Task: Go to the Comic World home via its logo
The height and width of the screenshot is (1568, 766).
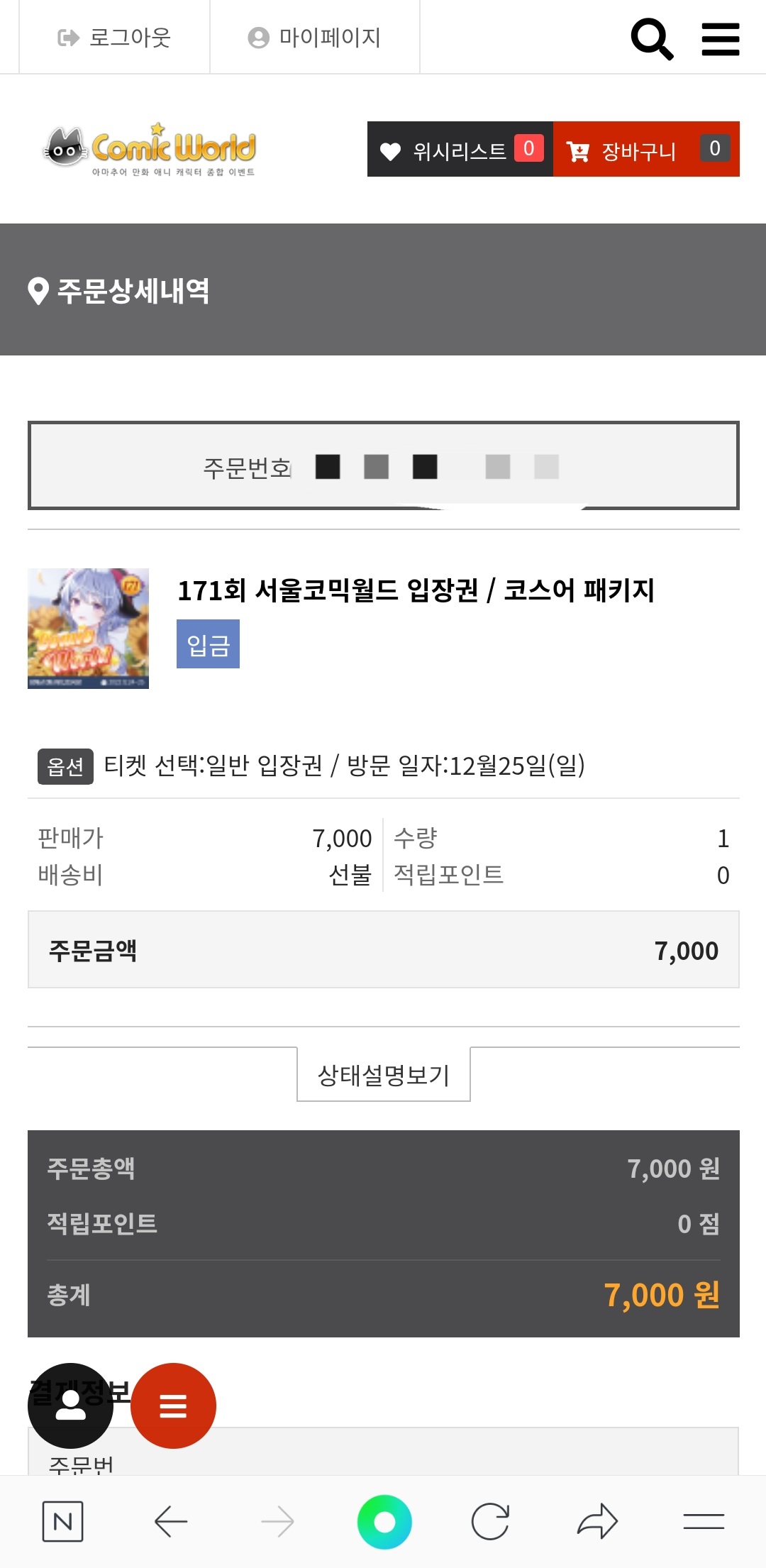Action: [x=150, y=149]
